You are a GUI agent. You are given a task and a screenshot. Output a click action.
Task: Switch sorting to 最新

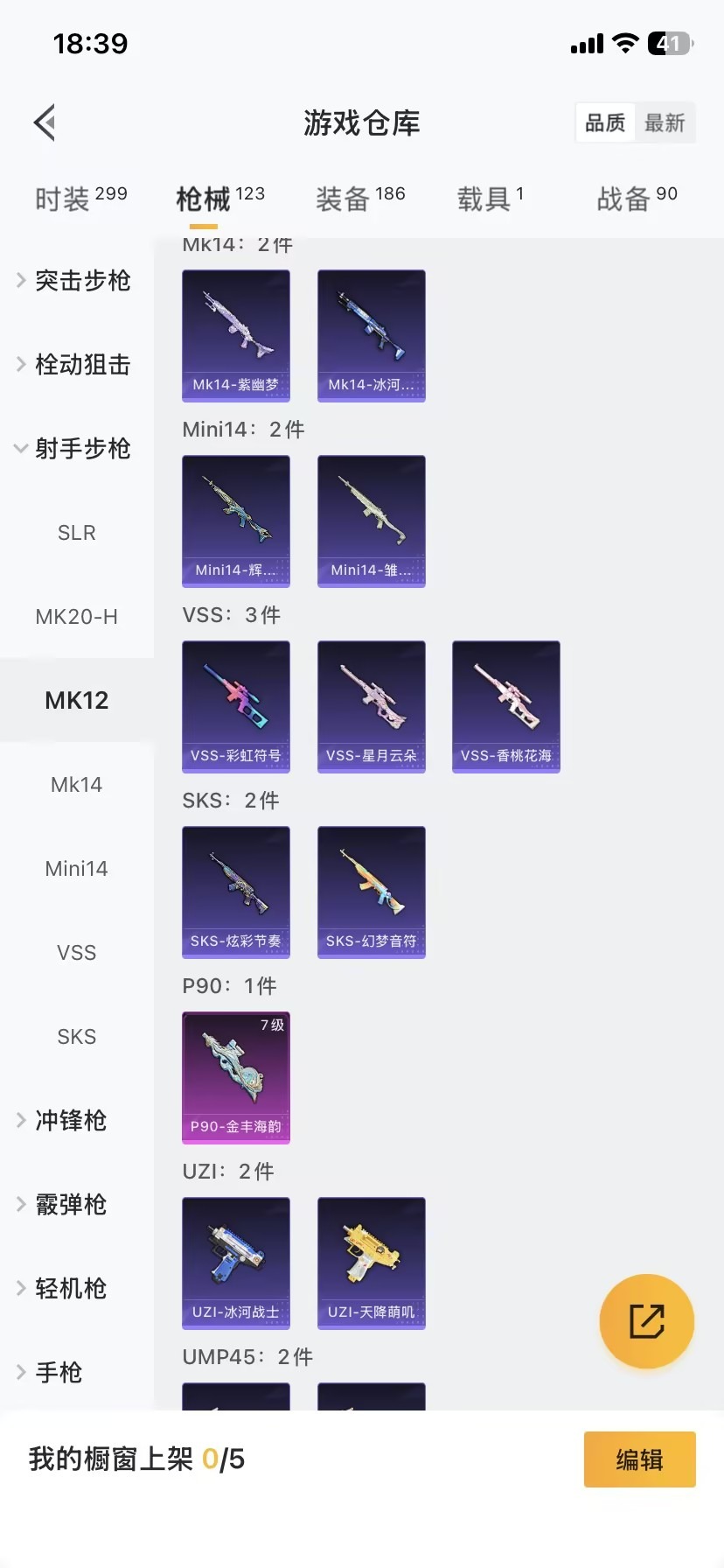[665, 122]
